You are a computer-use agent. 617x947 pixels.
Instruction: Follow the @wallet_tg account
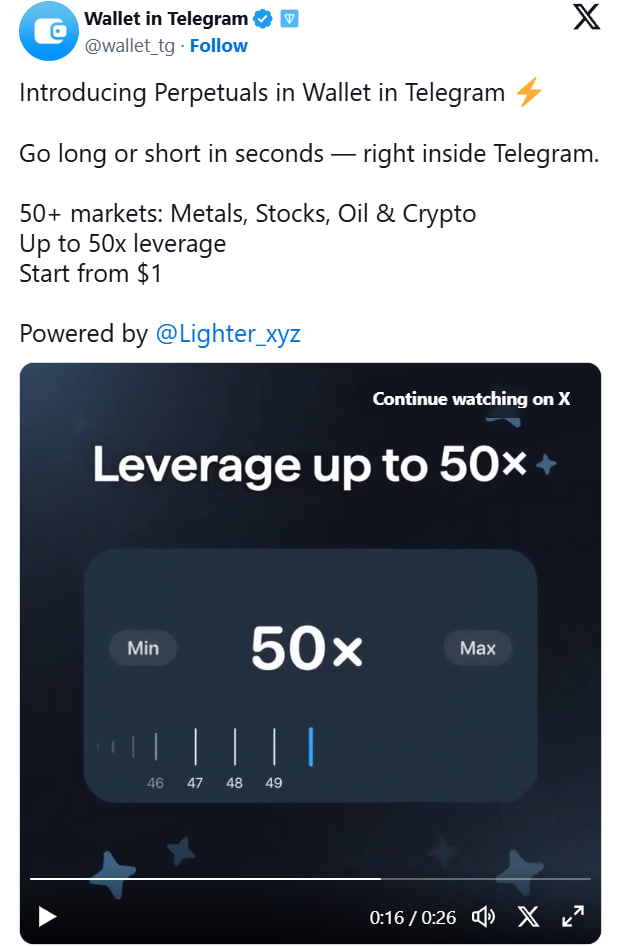pyautogui.click(x=218, y=46)
